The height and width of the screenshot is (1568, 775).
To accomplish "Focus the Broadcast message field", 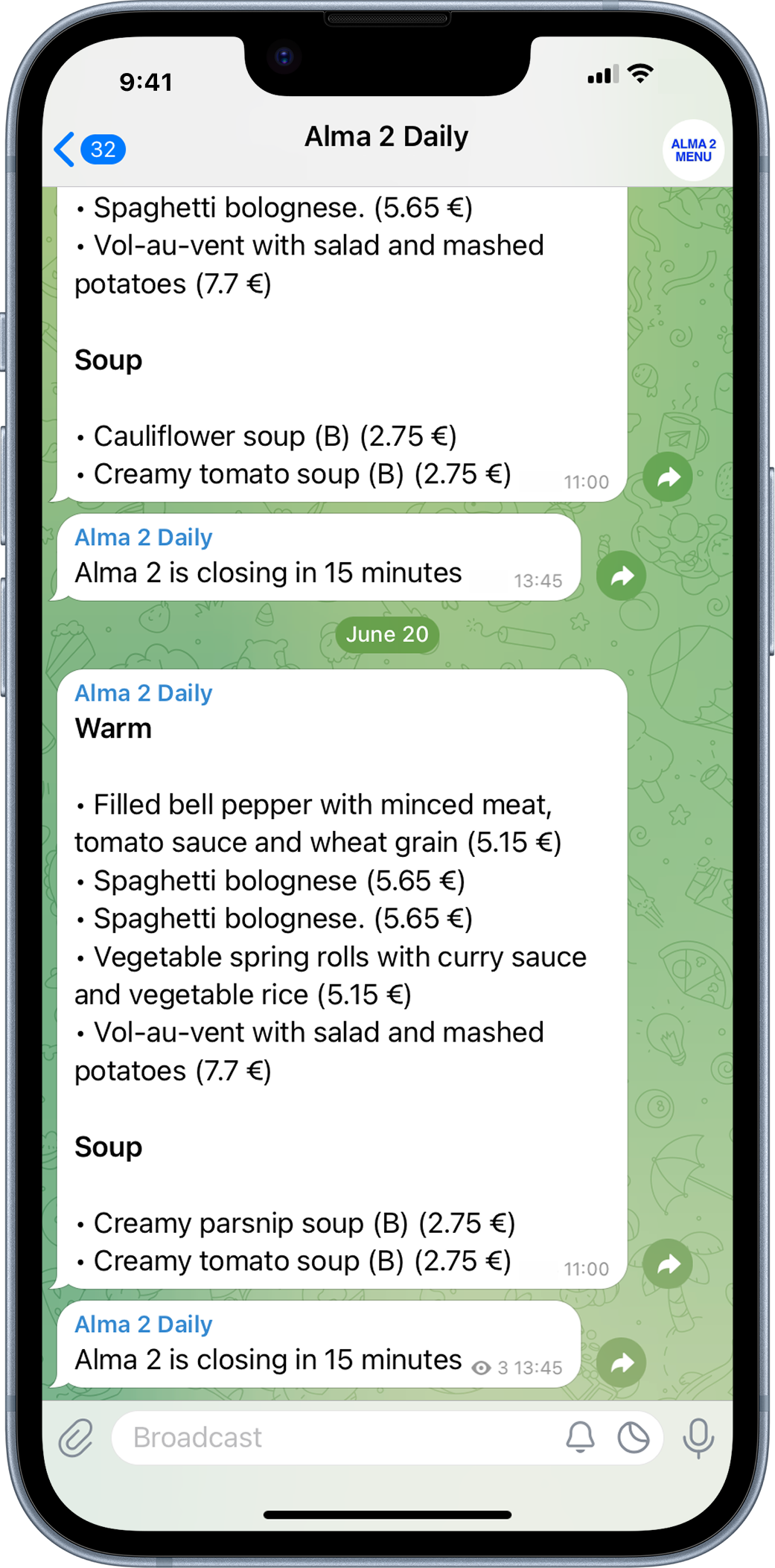I will [x=335, y=1437].
